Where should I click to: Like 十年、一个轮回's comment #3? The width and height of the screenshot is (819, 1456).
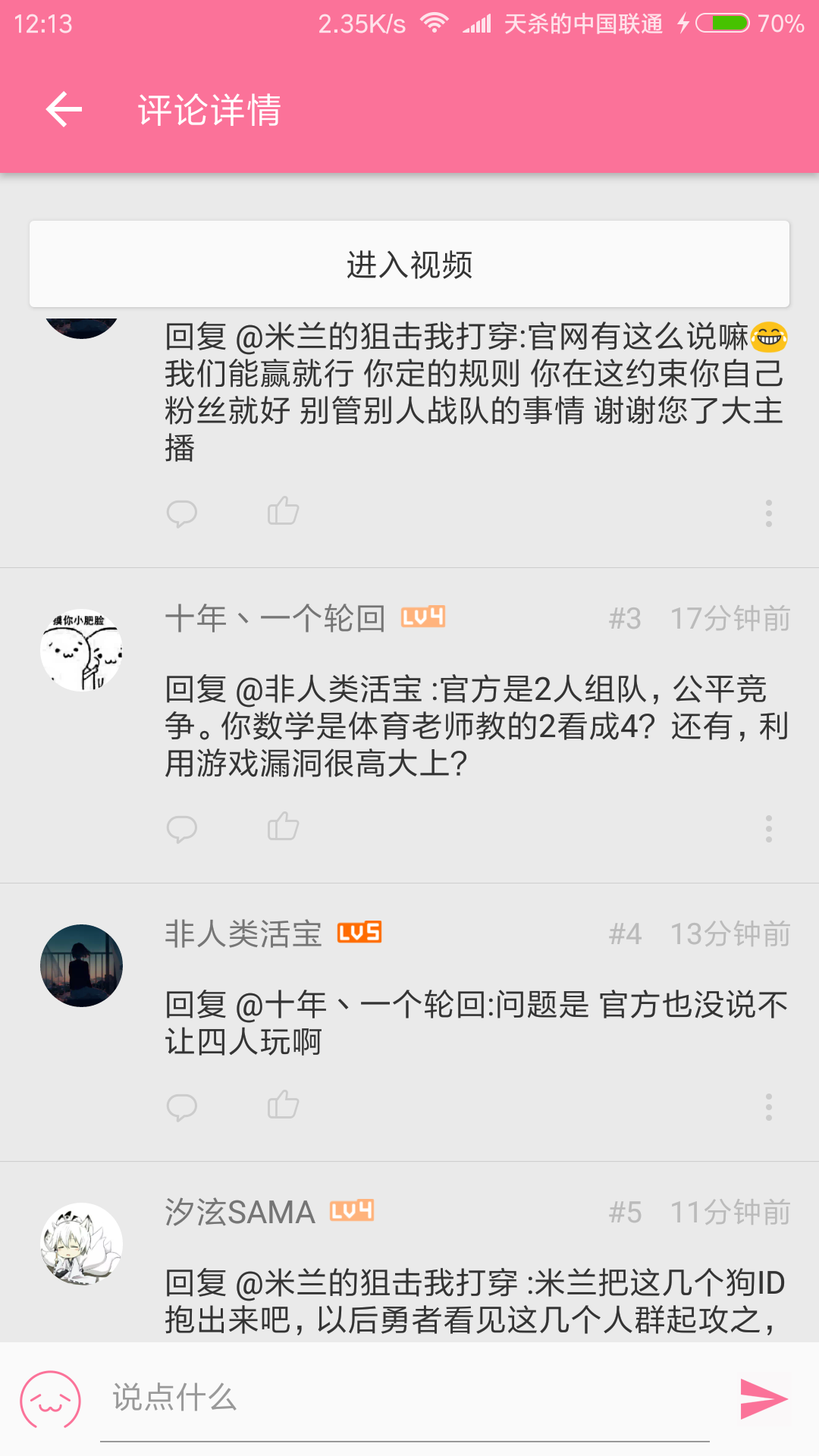coord(283,827)
